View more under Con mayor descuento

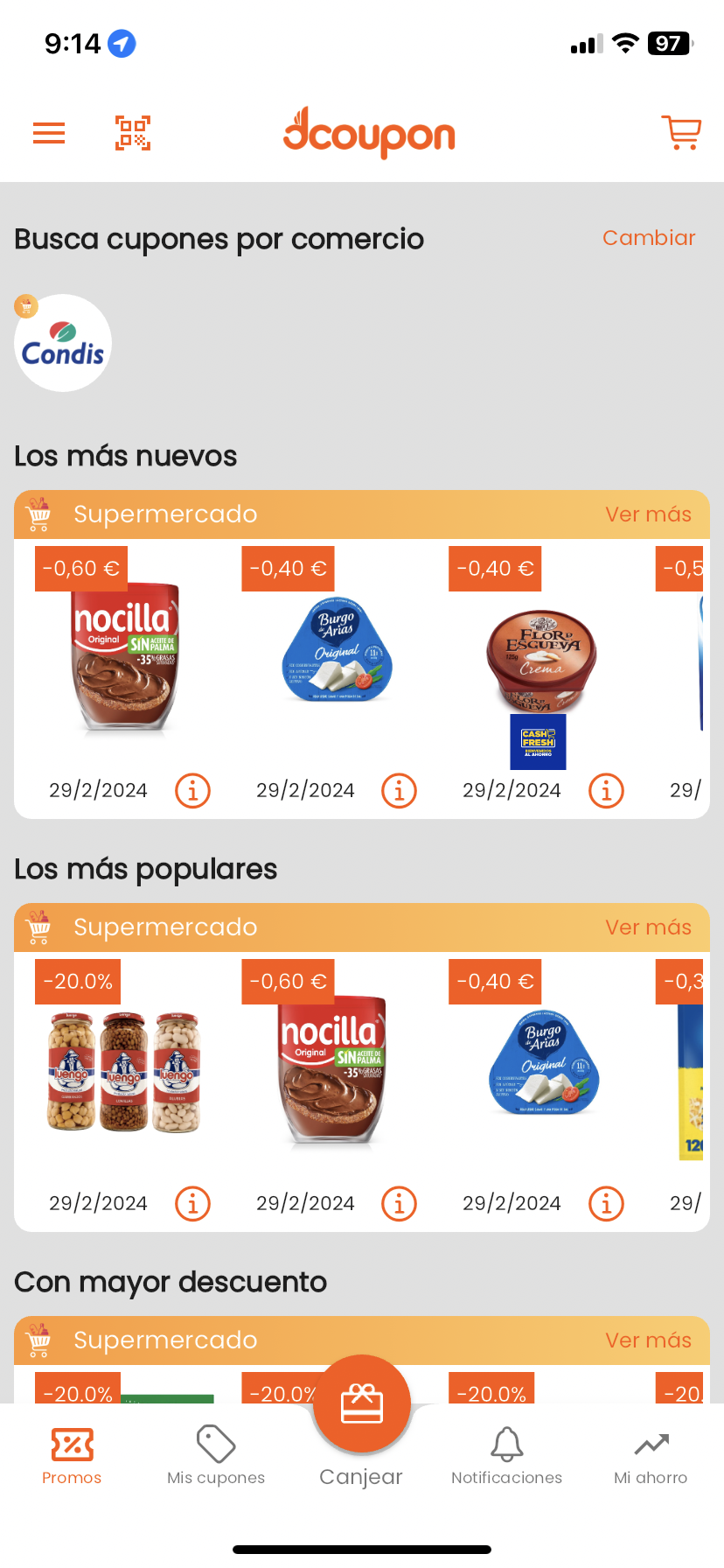click(648, 1340)
